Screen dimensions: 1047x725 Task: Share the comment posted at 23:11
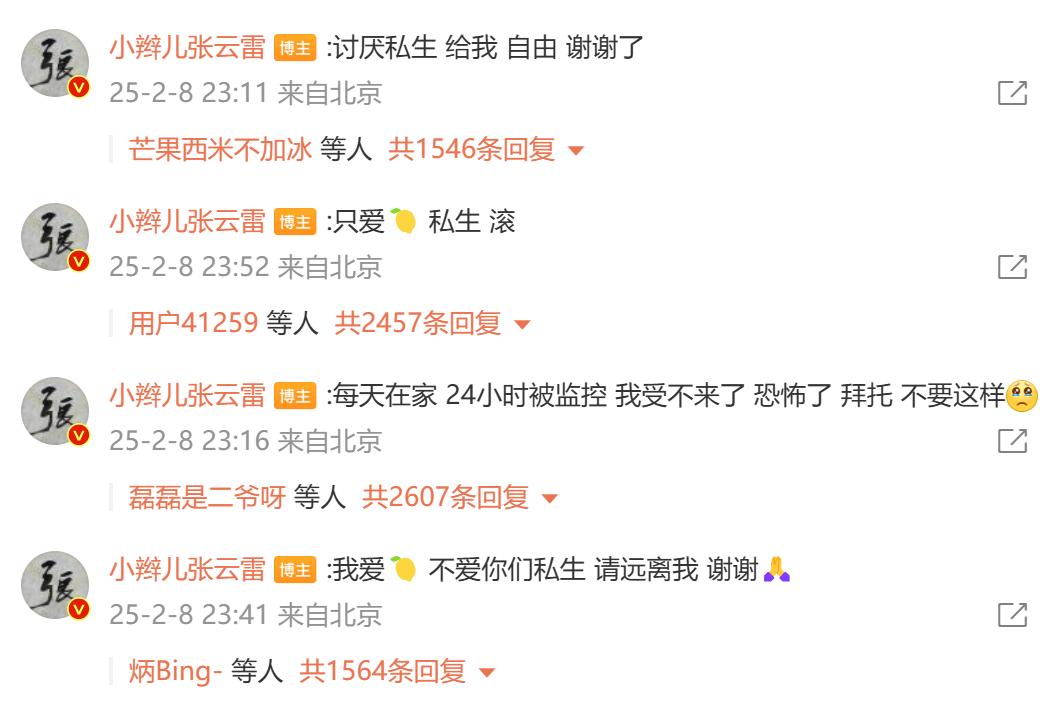coord(1012,94)
